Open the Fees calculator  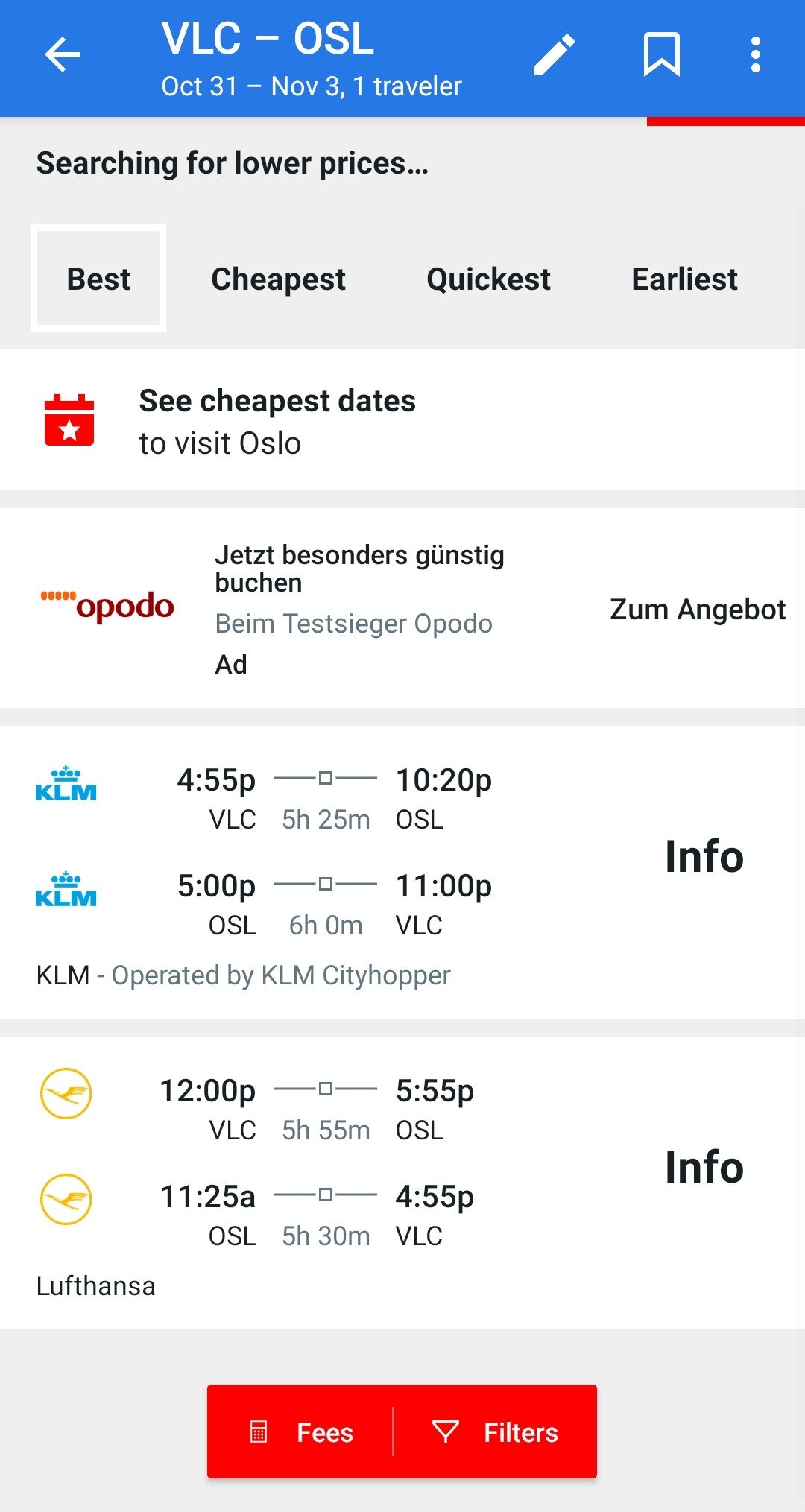tap(301, 1432)
